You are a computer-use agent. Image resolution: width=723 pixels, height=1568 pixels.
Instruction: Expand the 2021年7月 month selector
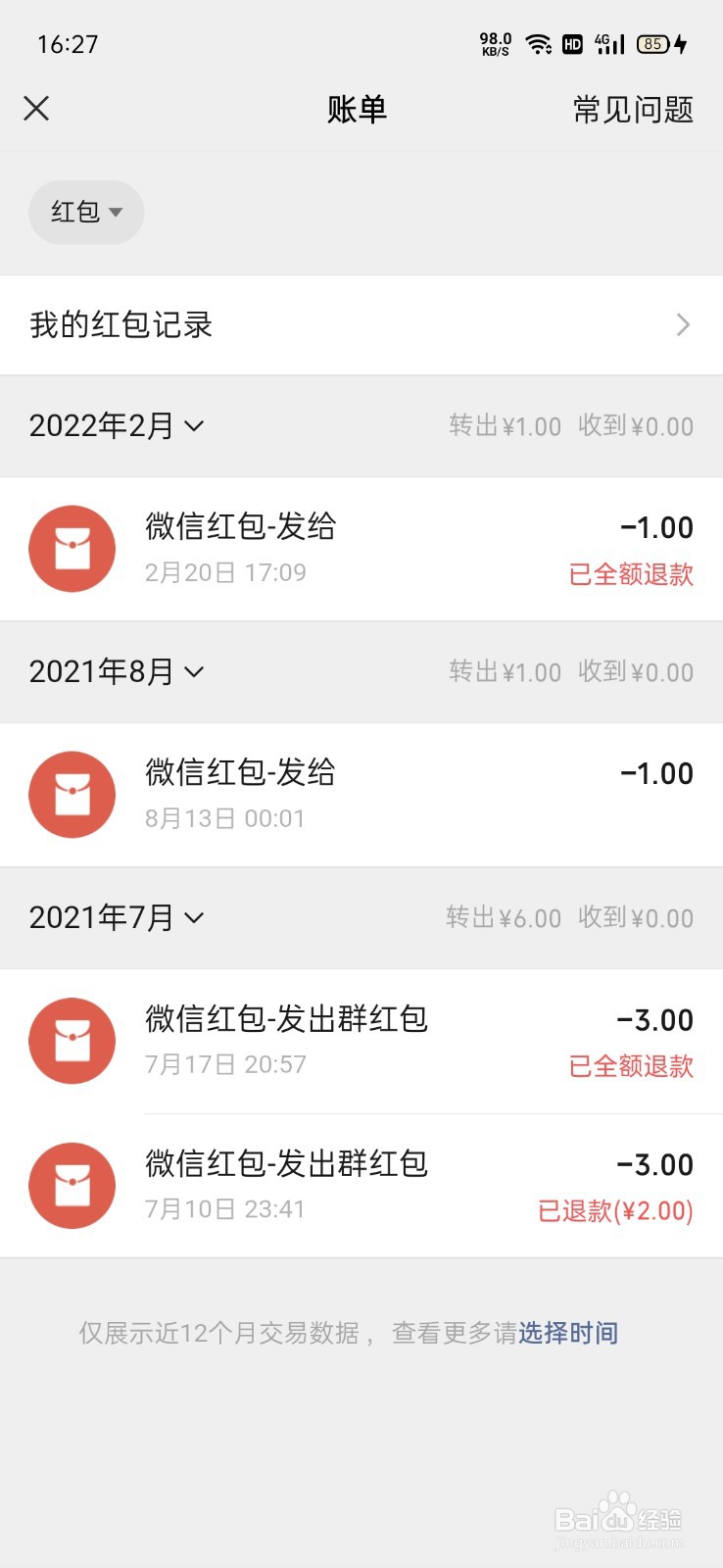tap(117, 918)
